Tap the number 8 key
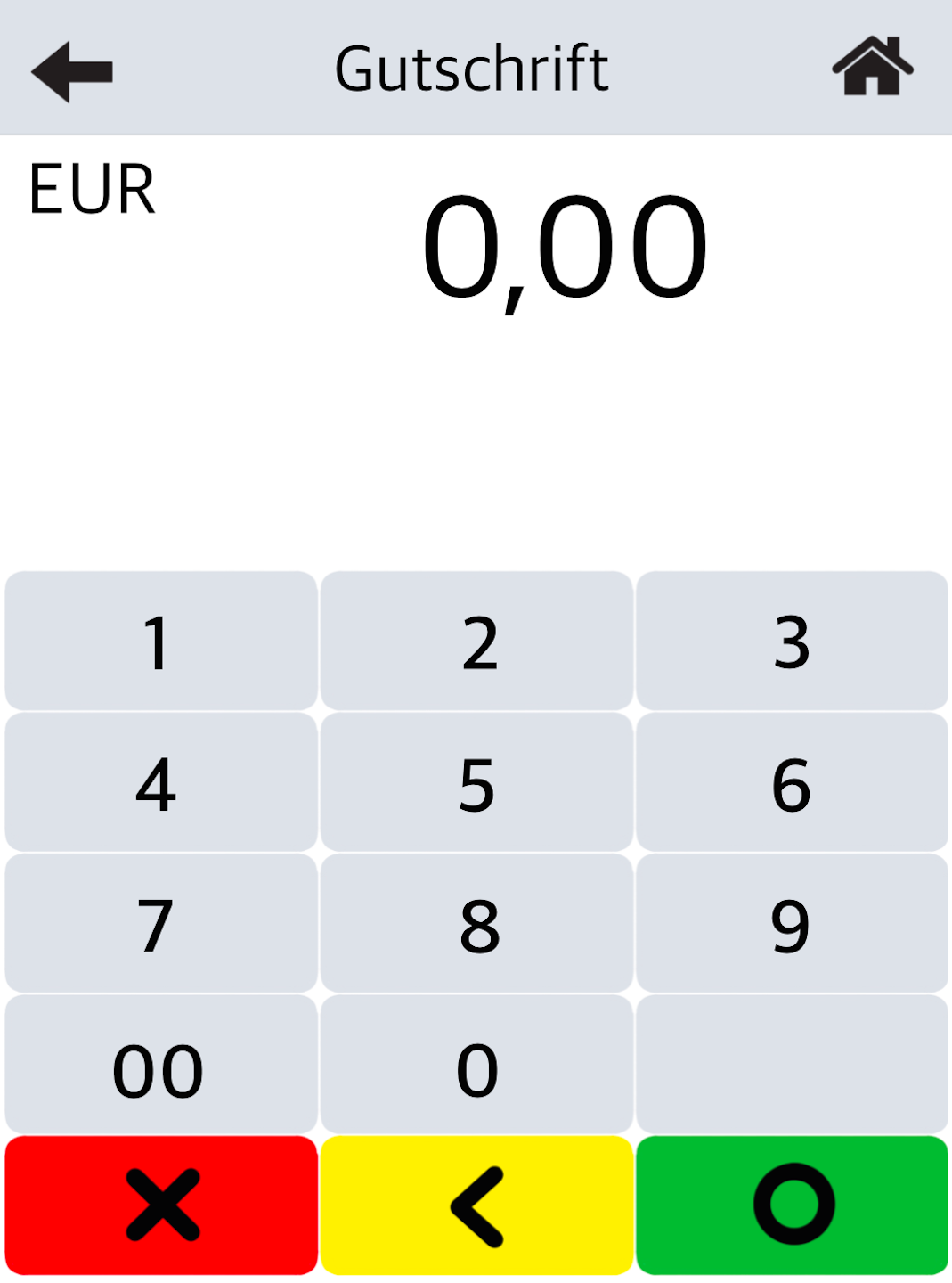952x1283 pixels. [x=476, y=924]
